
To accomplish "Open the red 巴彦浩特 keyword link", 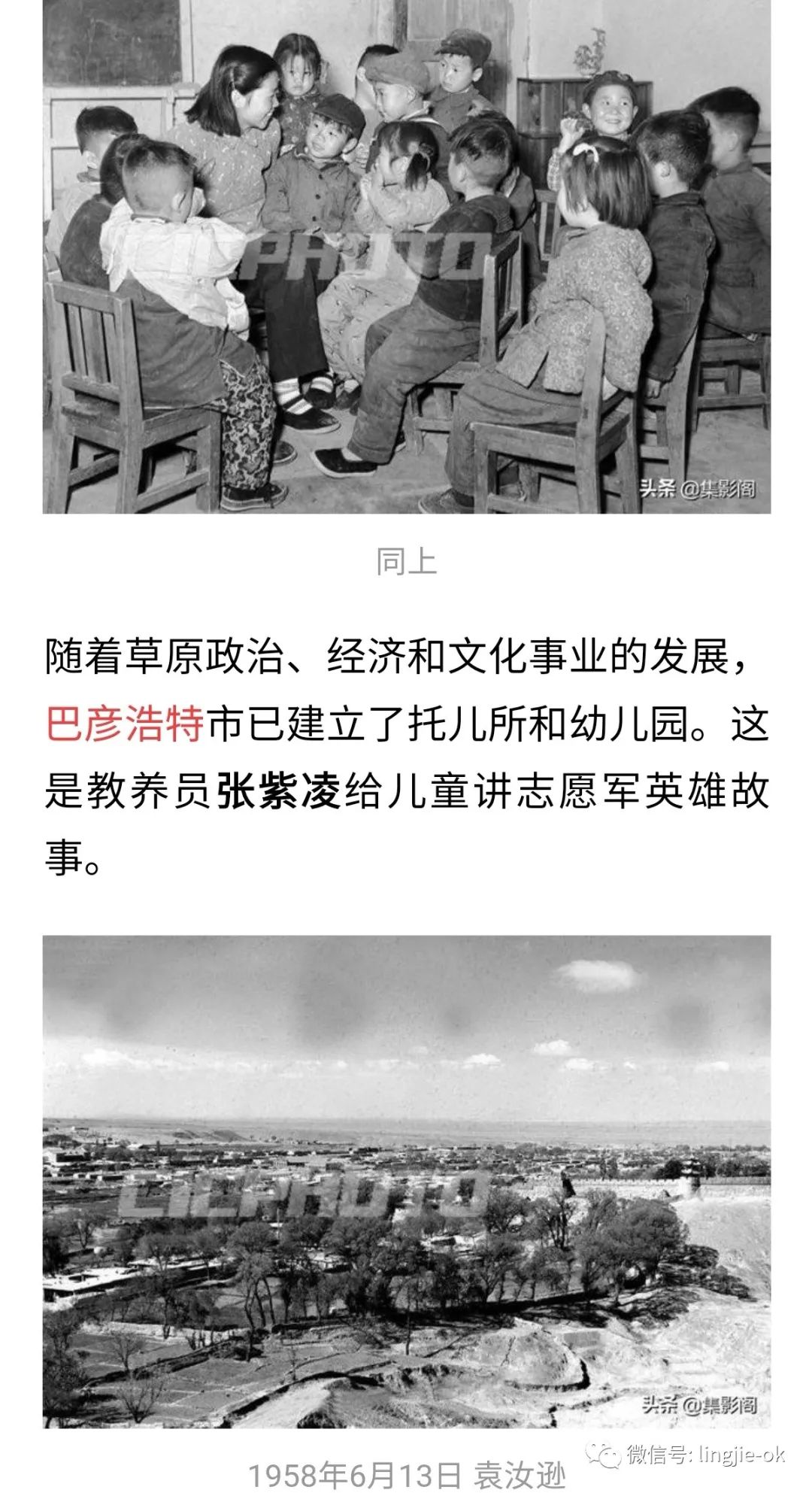I will 124,724.
